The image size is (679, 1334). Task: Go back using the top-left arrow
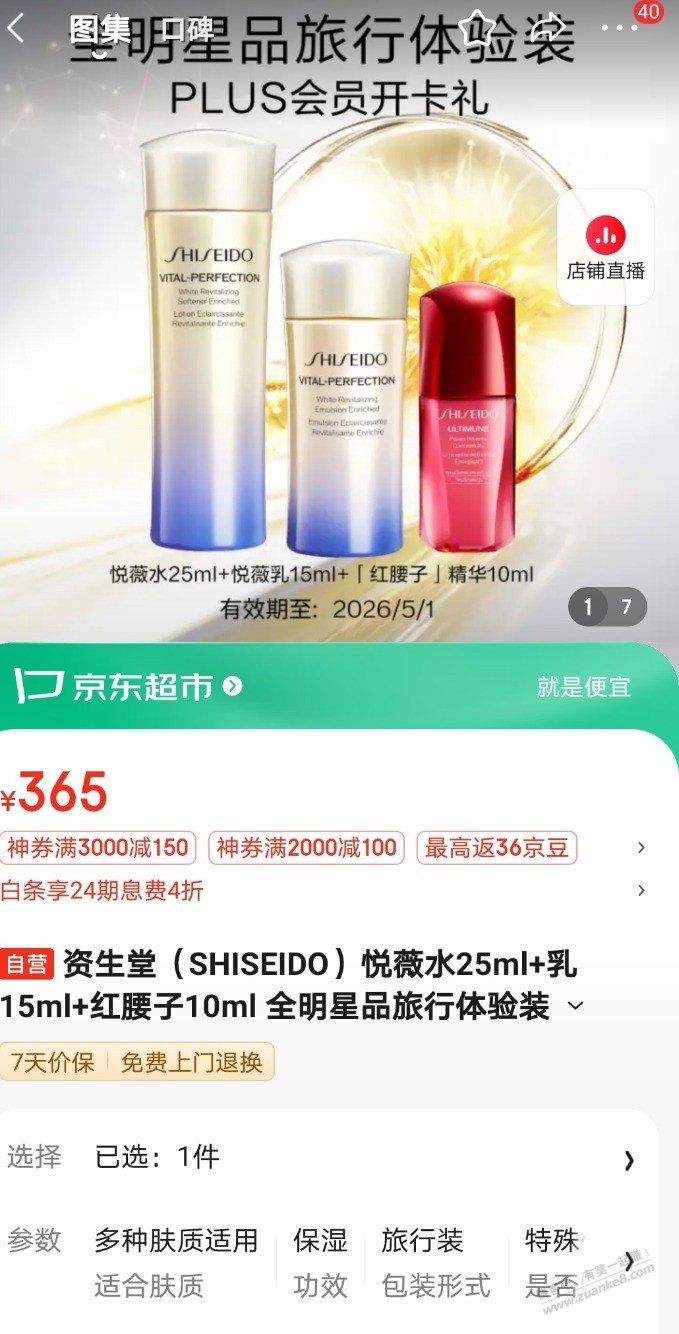[x=16, y=28]
